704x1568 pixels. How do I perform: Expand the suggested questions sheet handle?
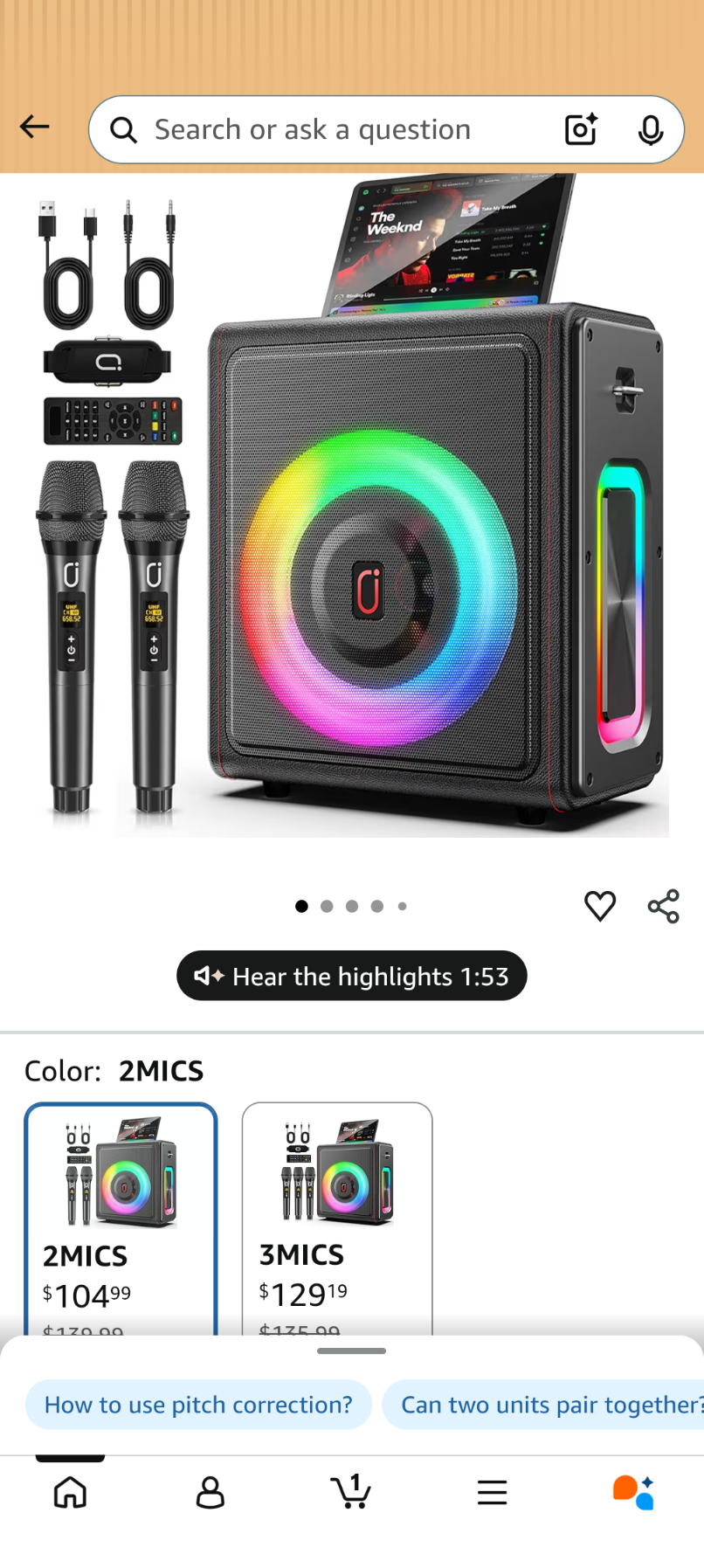351,1350
